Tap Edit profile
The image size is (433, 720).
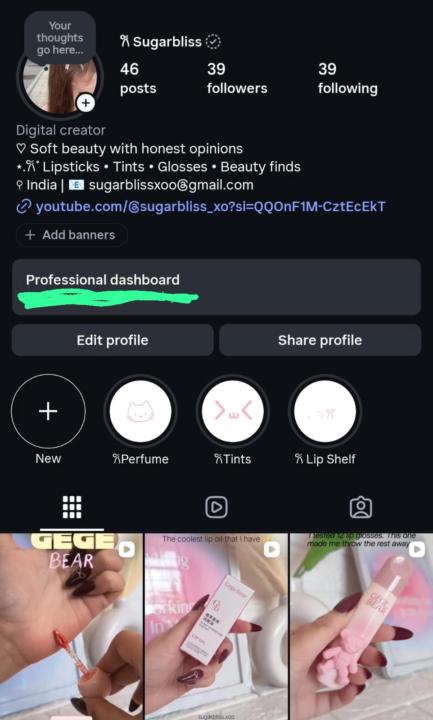pyautogui.click(x=112, y=340)
